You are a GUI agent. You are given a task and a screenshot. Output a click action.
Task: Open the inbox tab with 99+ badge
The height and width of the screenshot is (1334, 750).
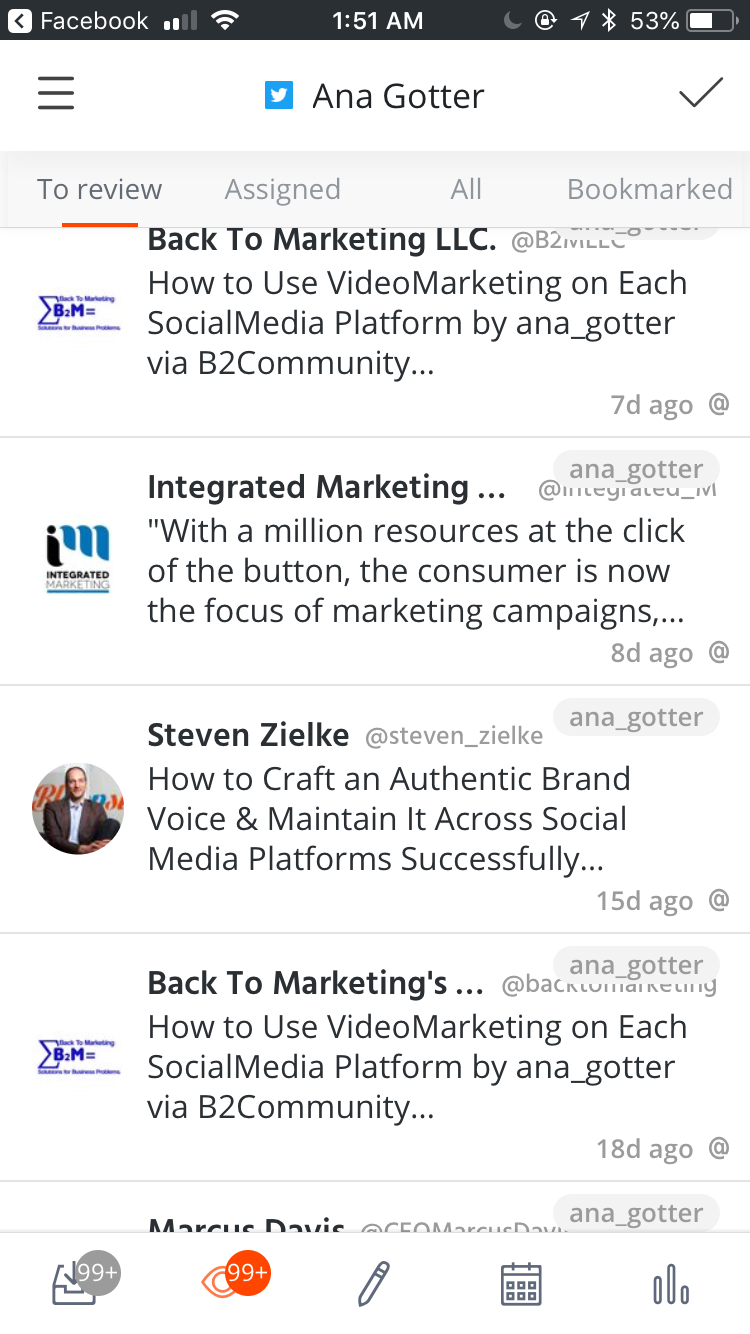[x=78, y=1283]
